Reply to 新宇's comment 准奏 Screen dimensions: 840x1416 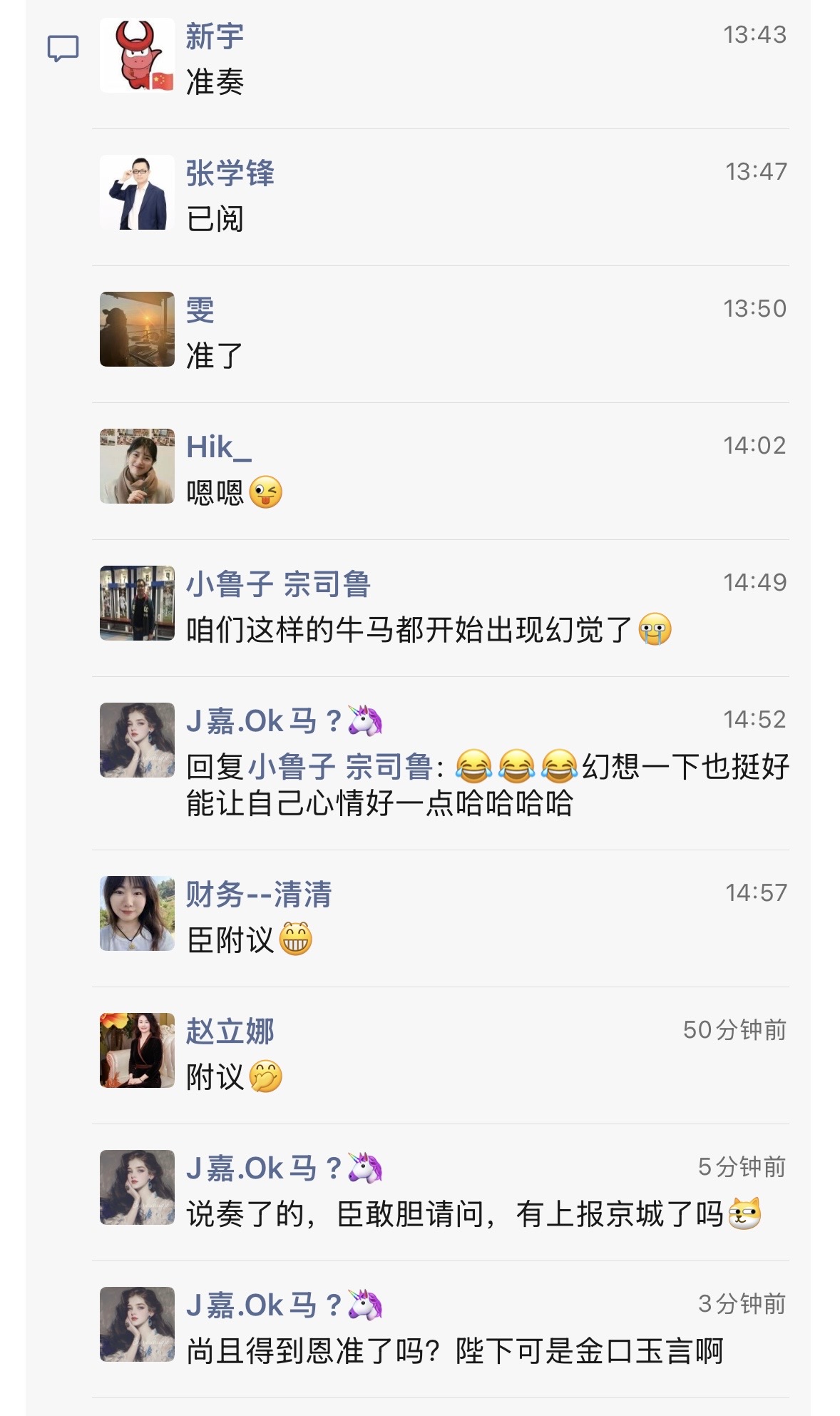215,81
